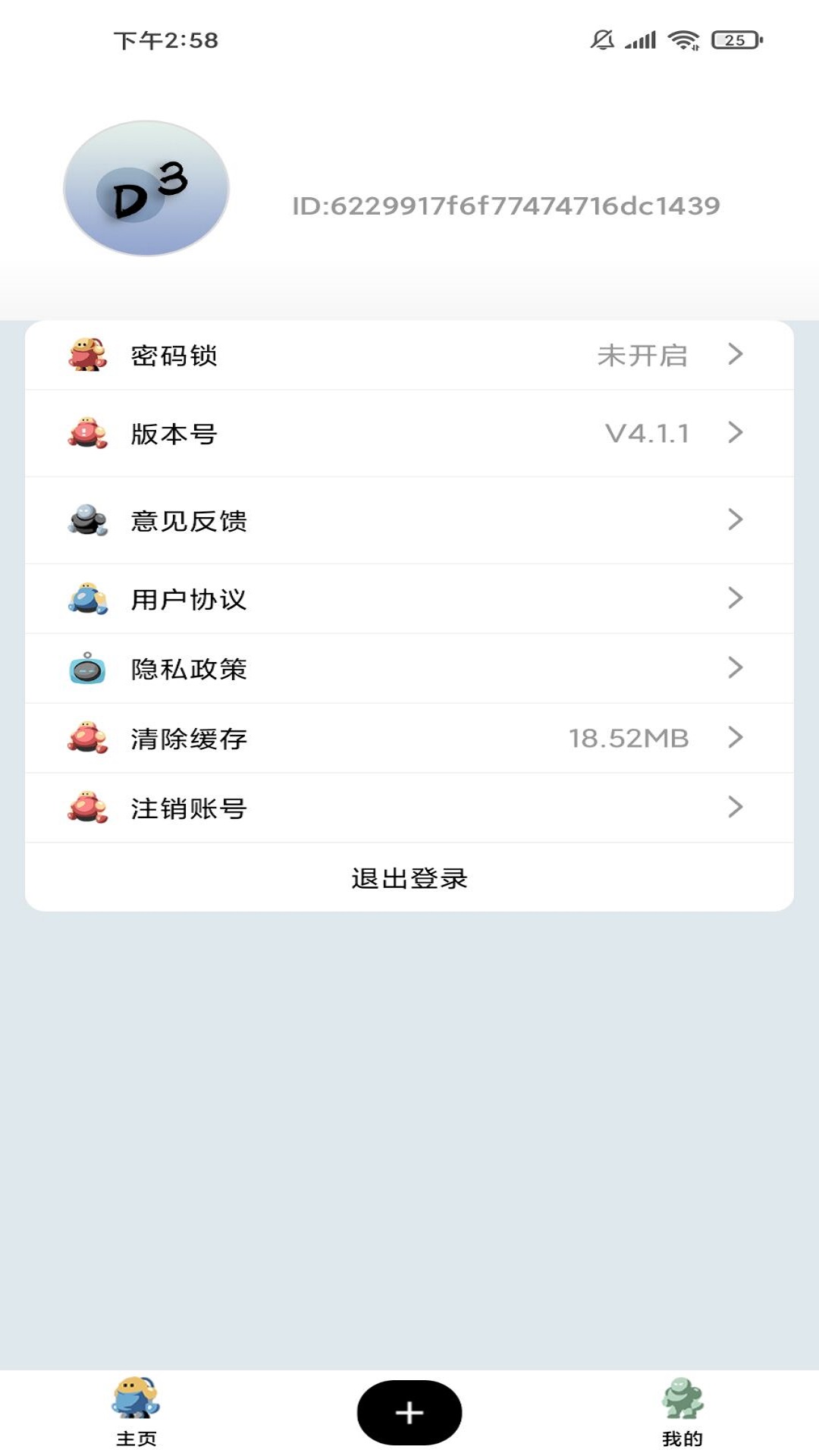The image size is (819, 1456).
Task: View the 用户协议 user agreement
Action: (409, 599)
